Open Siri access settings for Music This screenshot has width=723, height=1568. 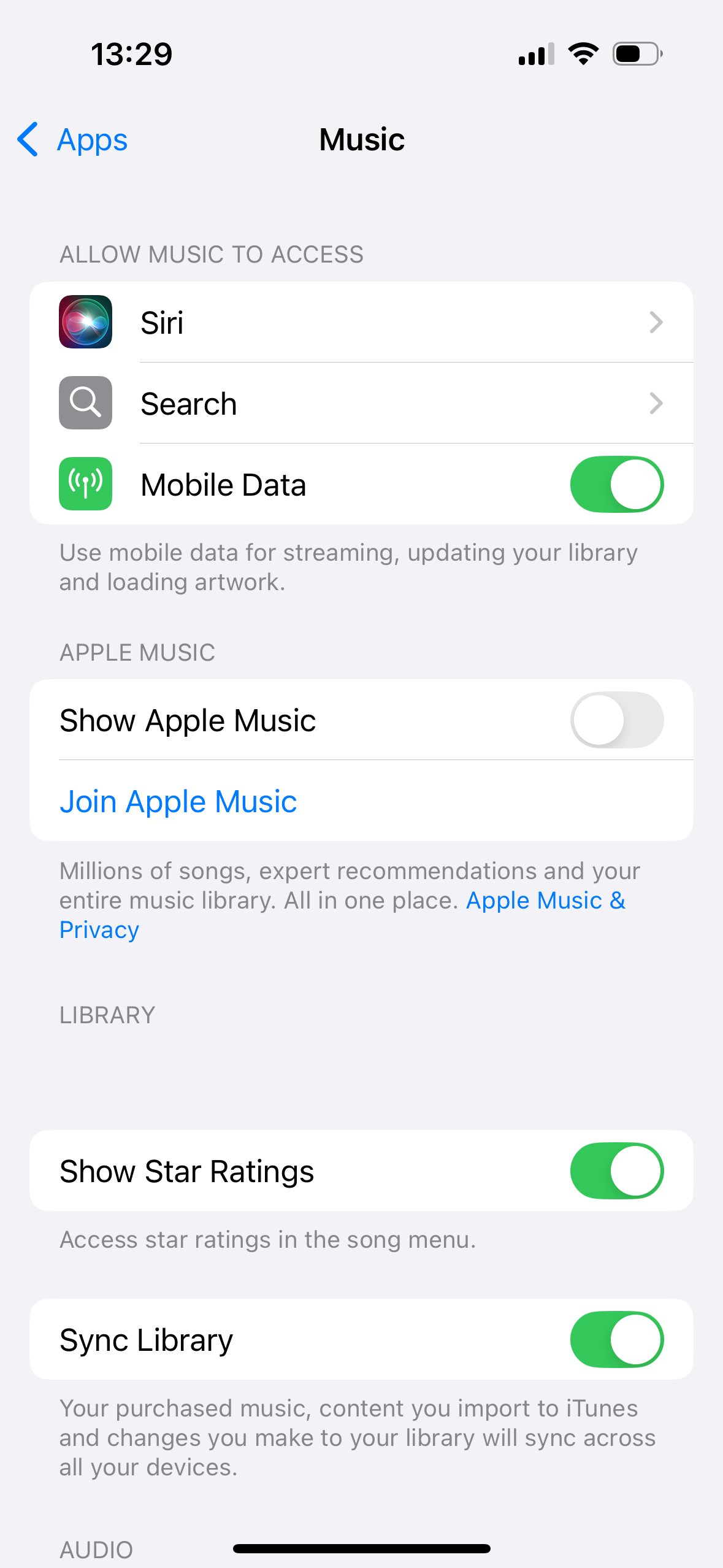point(361,322)
